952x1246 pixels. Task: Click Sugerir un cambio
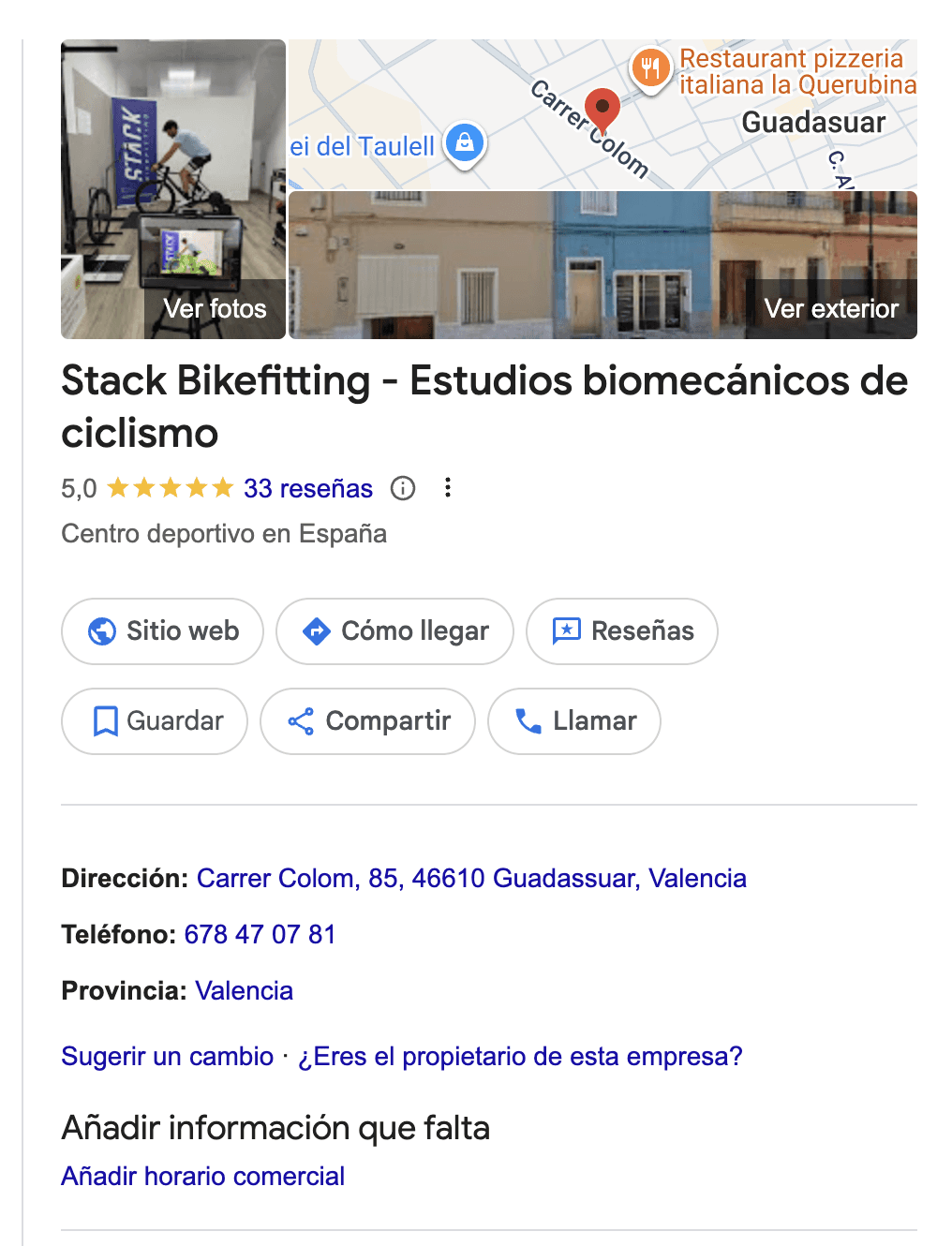tap(166, 1056)
